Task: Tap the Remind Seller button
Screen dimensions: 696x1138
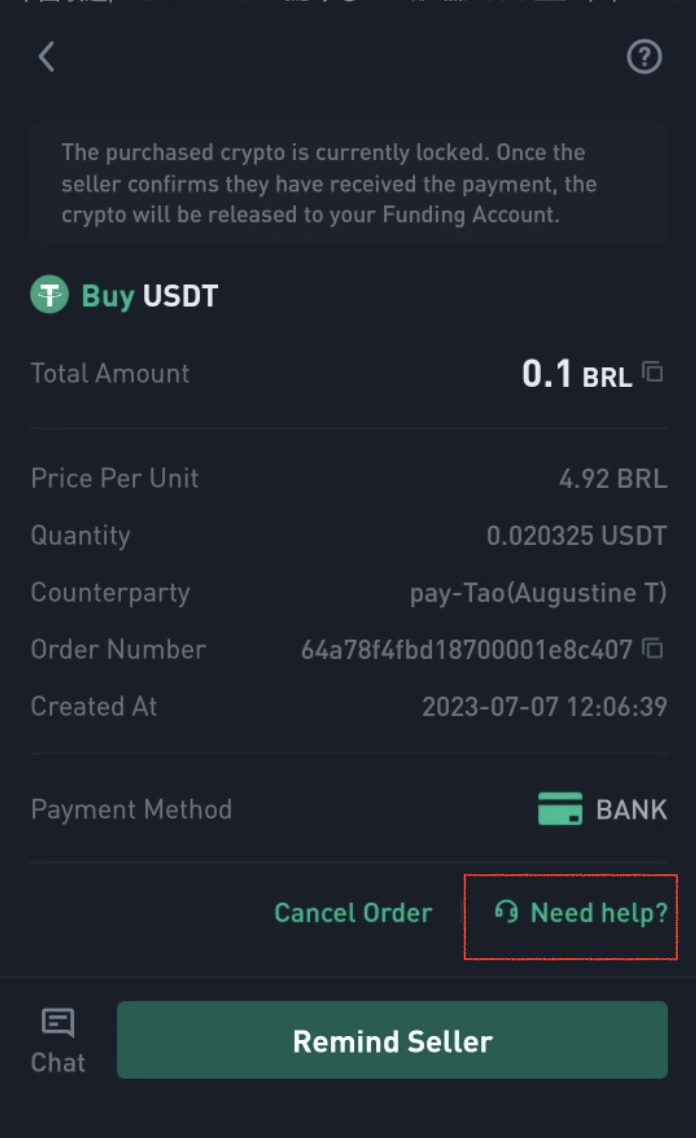Action: point(392,1040)
